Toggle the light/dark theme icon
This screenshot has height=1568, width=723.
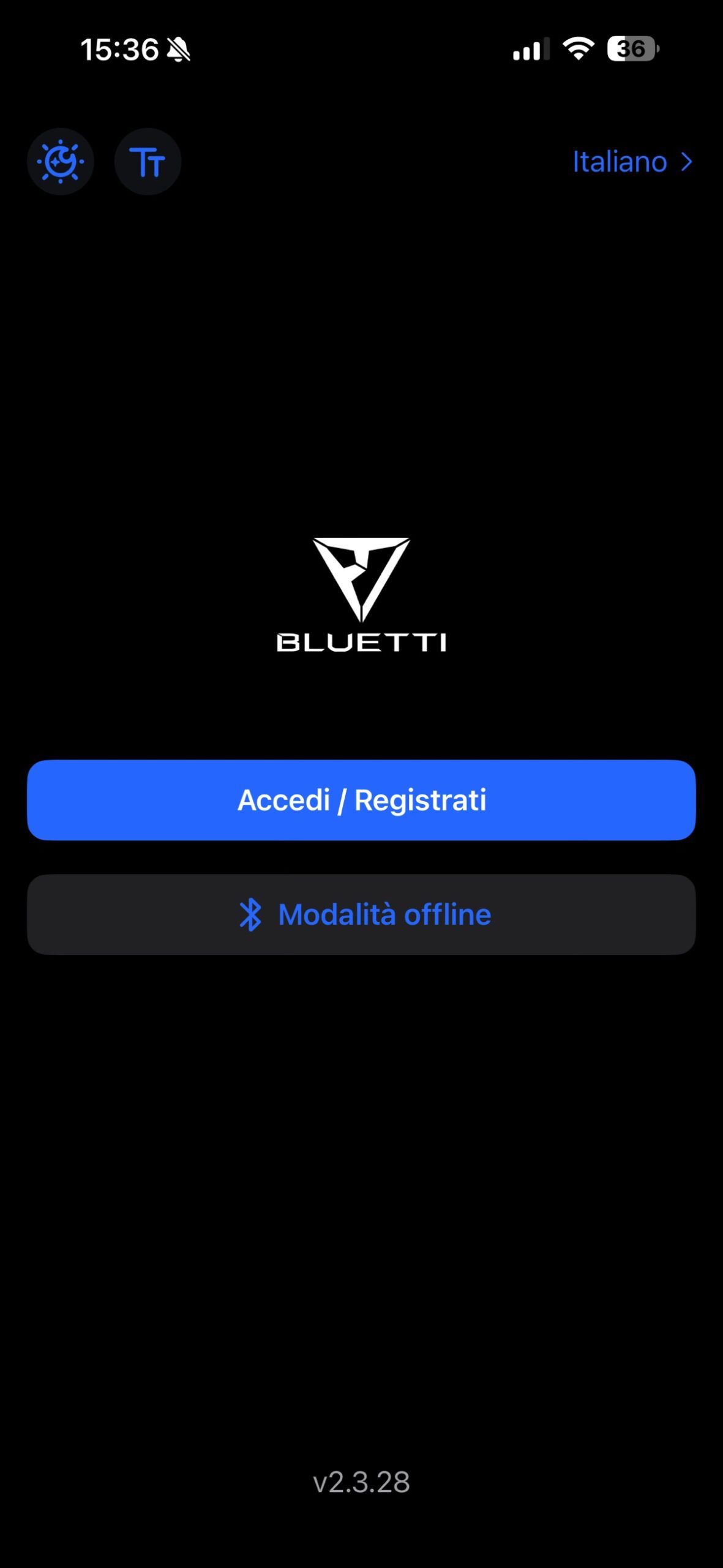(x=60, y=162)
